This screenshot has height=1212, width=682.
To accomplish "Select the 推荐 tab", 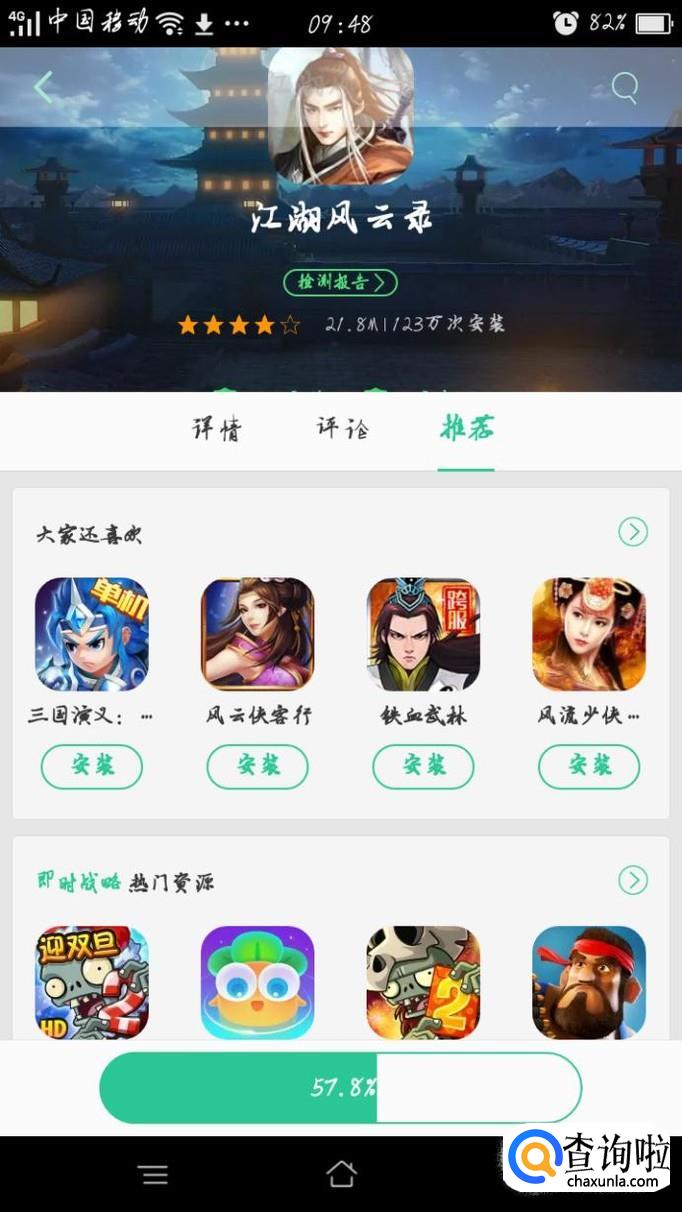I will point(466,429).
